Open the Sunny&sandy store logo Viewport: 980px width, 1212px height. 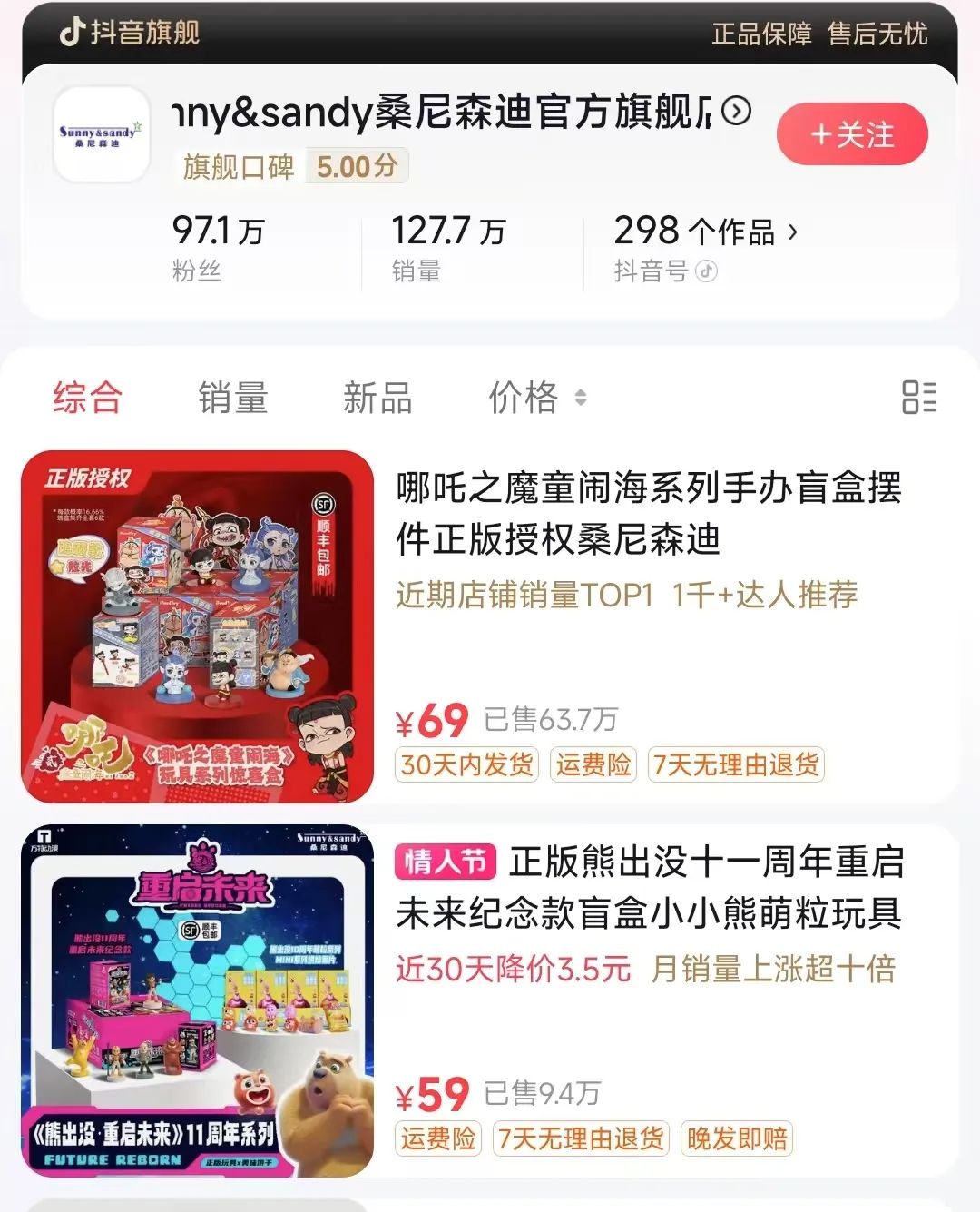(101, 135)
